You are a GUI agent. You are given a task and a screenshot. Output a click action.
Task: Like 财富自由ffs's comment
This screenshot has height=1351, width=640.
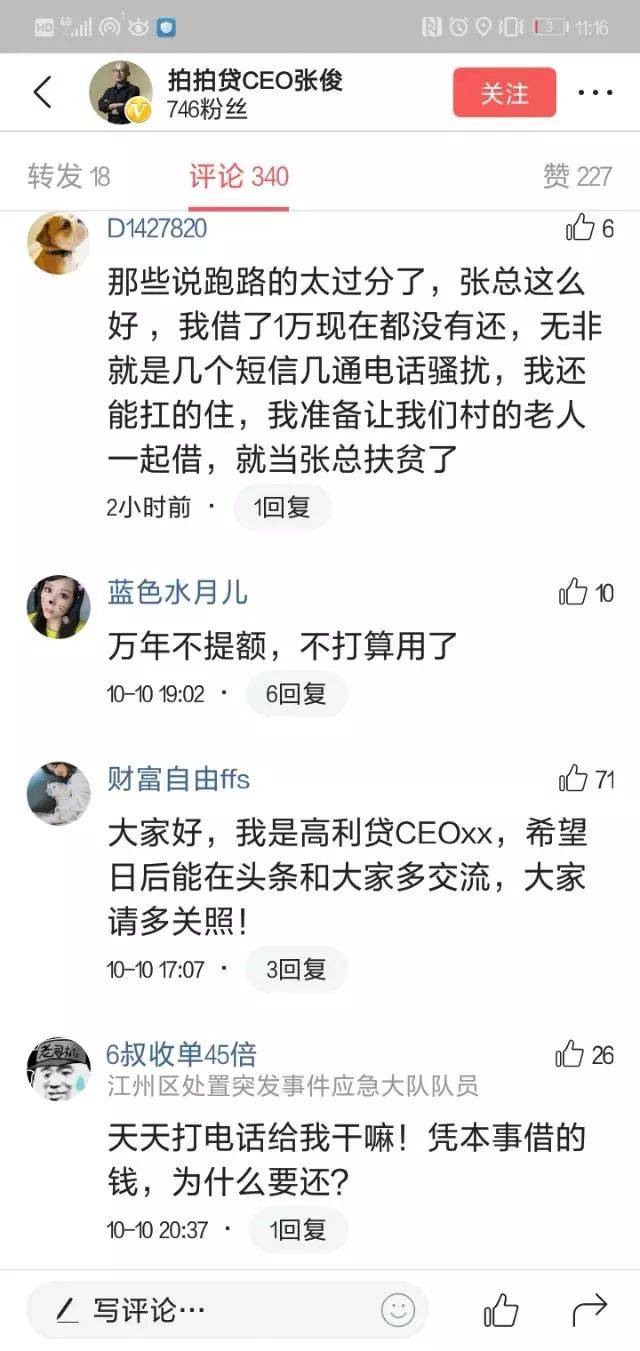(x=574, y=779)
